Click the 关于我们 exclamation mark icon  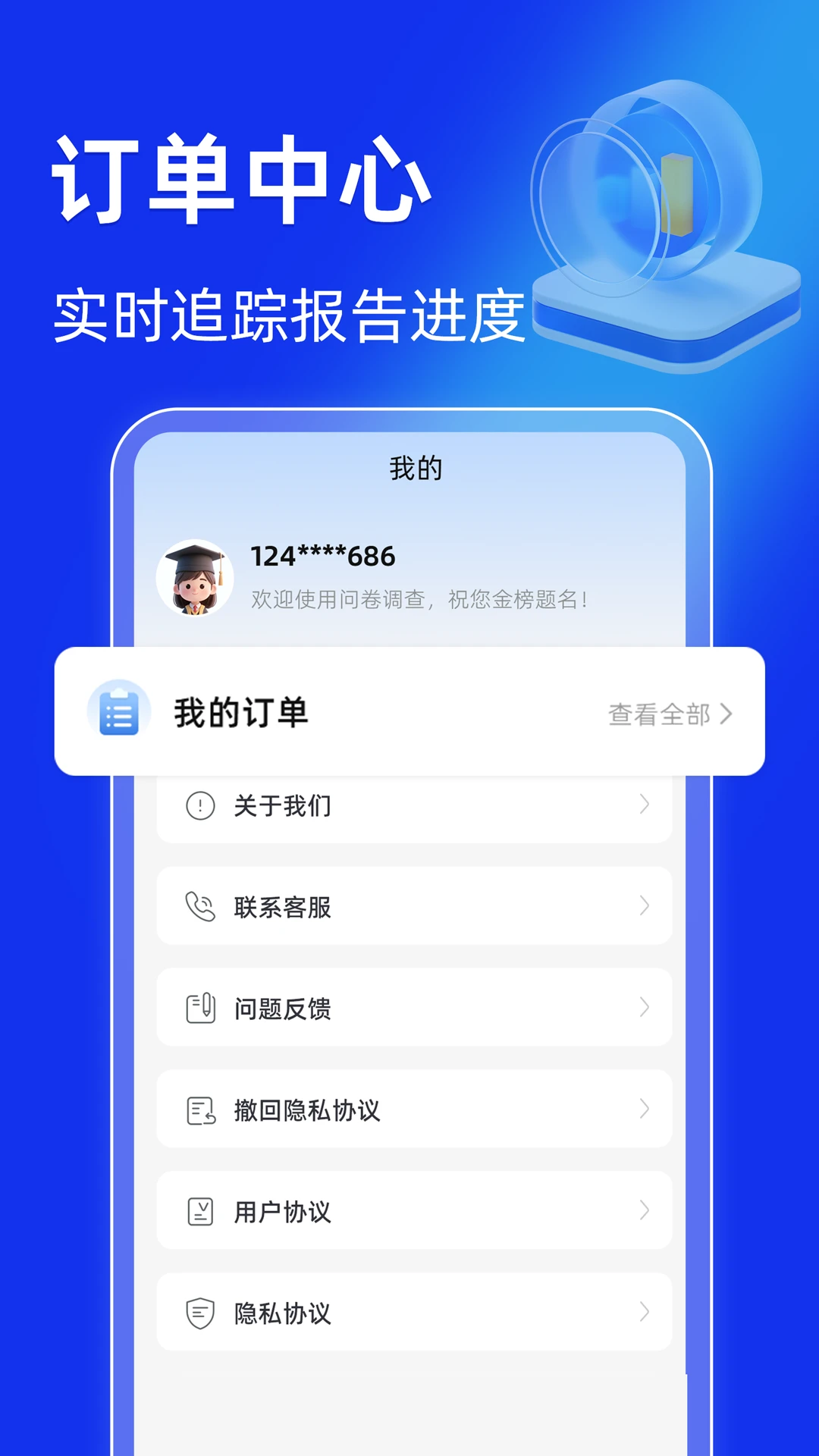click(199, 805)
